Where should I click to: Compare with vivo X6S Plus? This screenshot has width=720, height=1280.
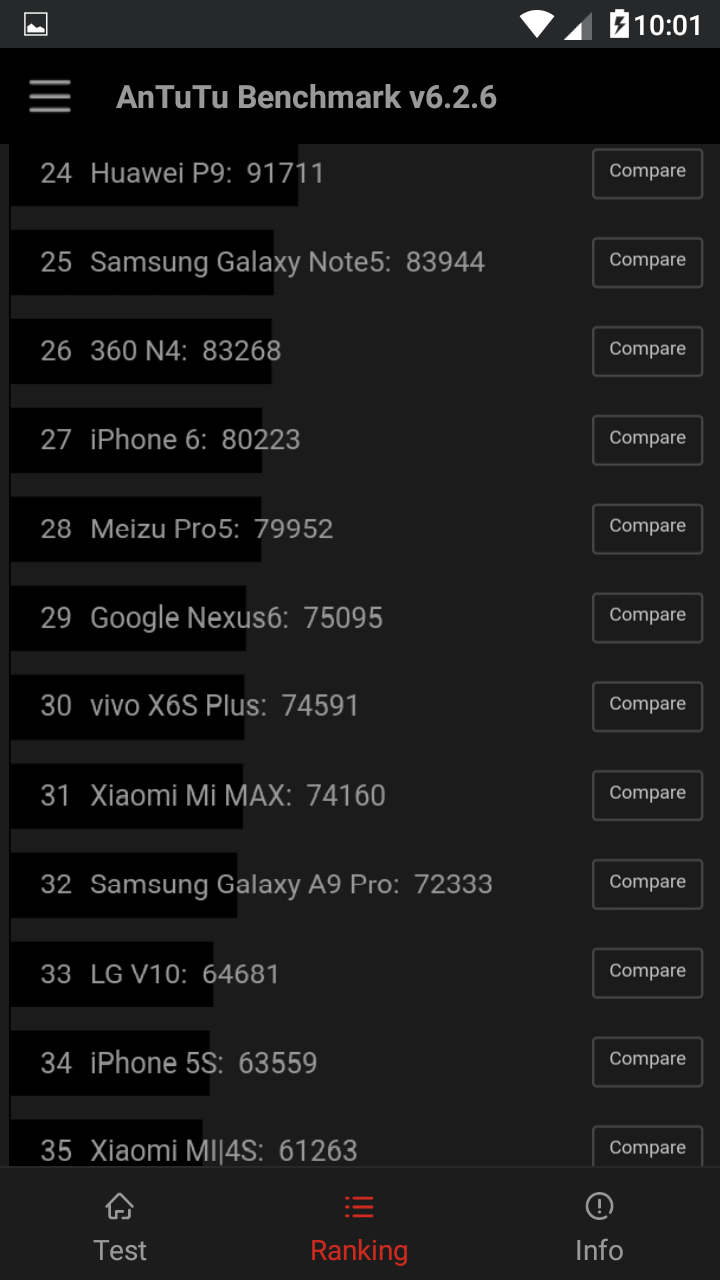(x=647, y=707)
